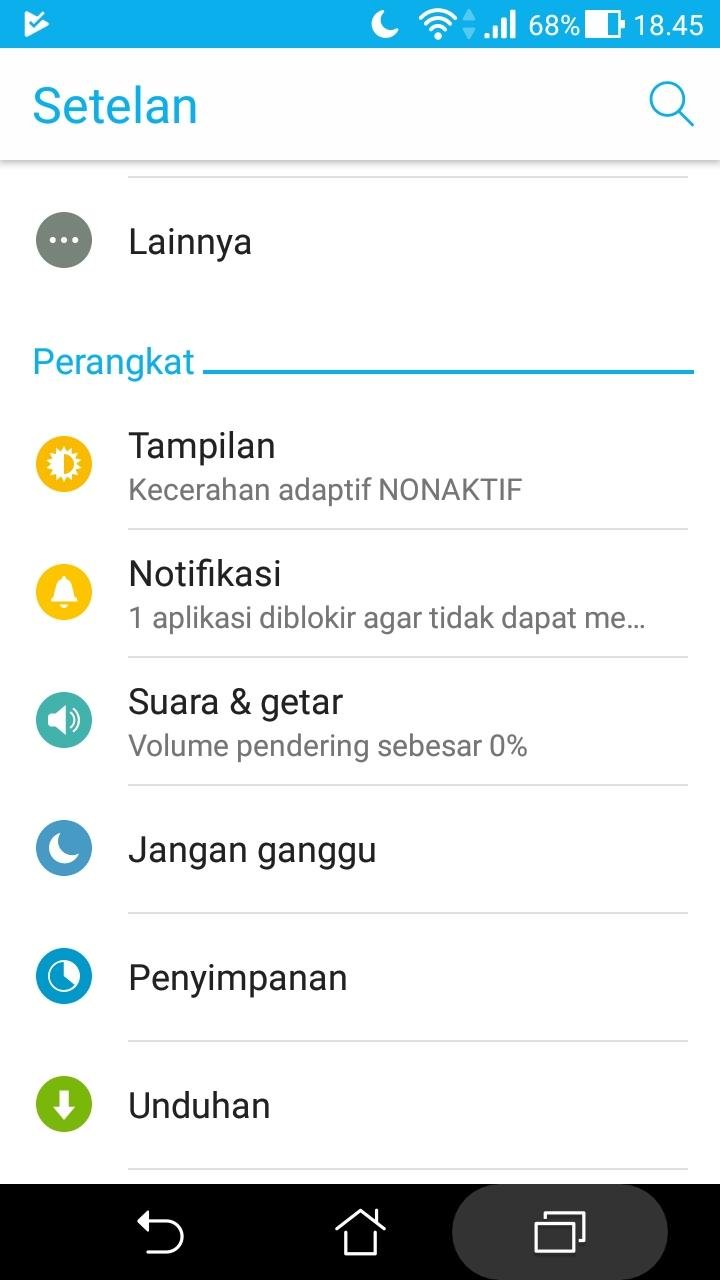This screenshot has height=1280, width=720.
Task: Open Unduhan downloads row
Action: click(x=360, y=1105)
